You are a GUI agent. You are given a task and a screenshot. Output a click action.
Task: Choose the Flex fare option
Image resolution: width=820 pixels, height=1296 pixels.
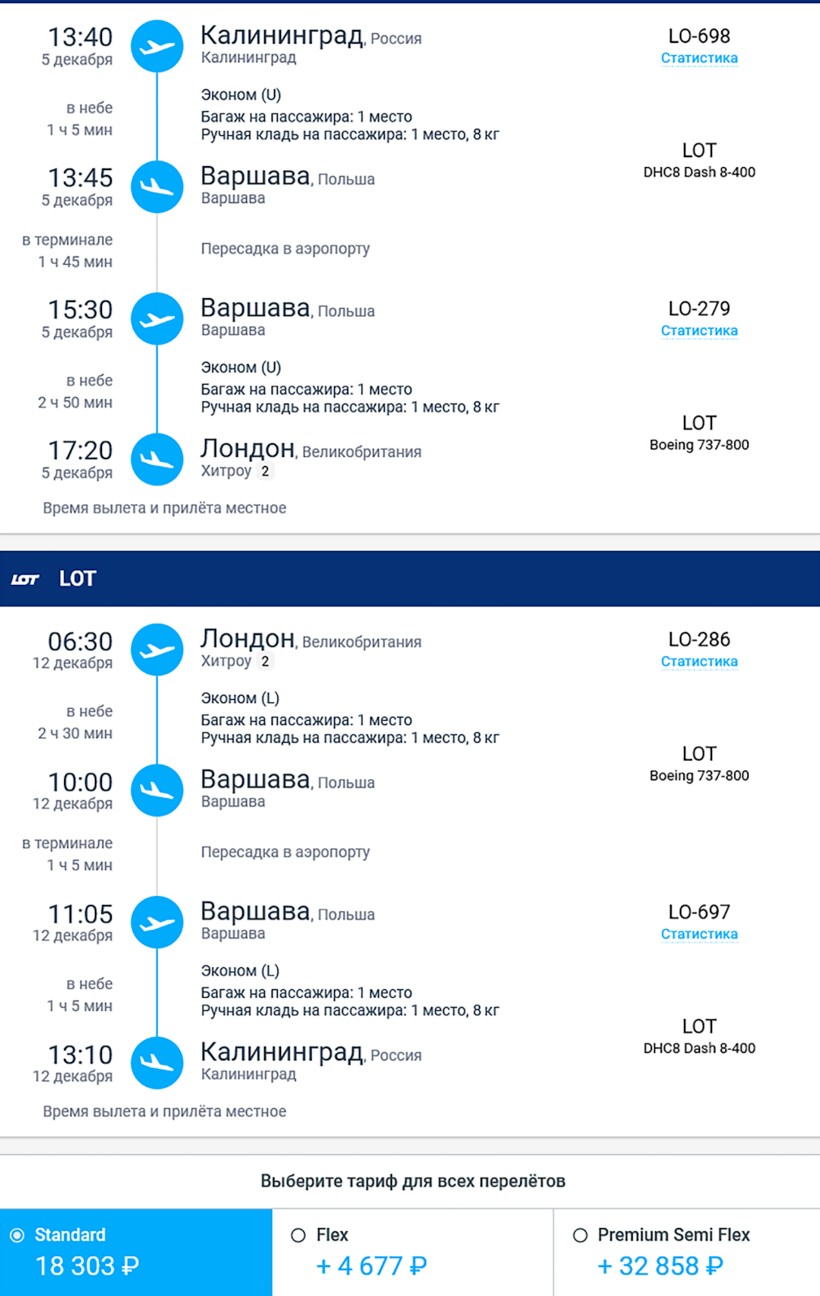pos(411,1252)
